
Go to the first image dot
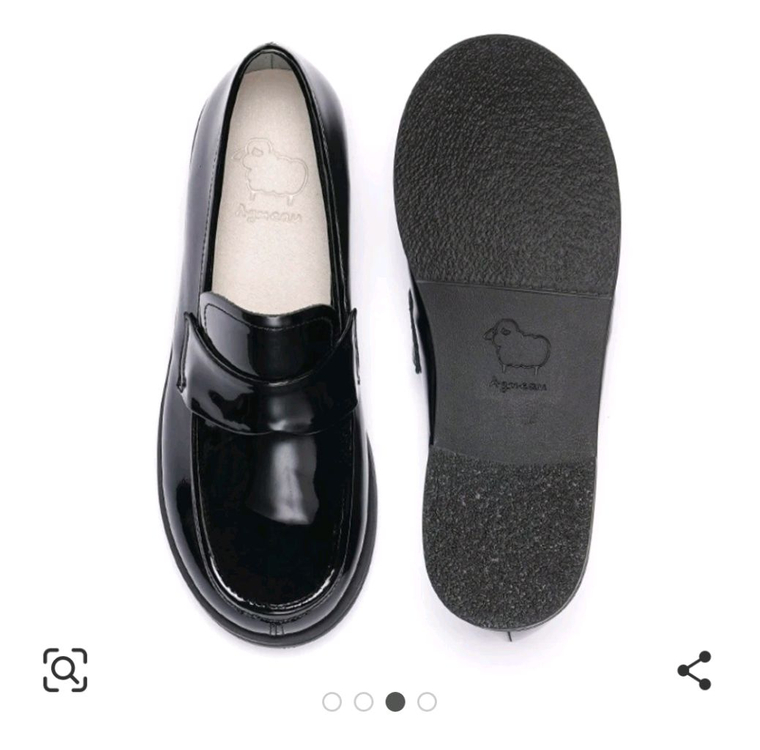(332, 702)
